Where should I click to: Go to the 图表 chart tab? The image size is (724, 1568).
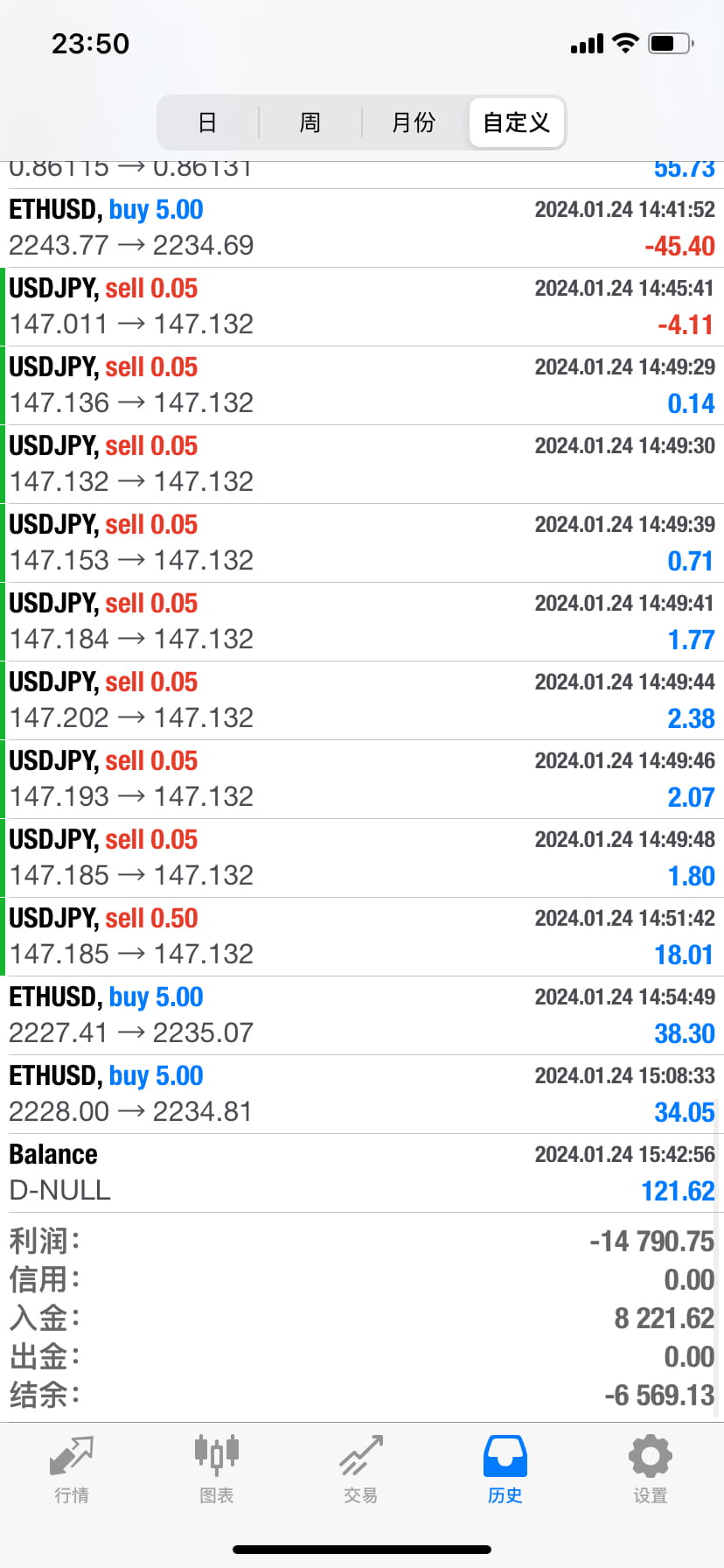click(x=217, y=1469)
